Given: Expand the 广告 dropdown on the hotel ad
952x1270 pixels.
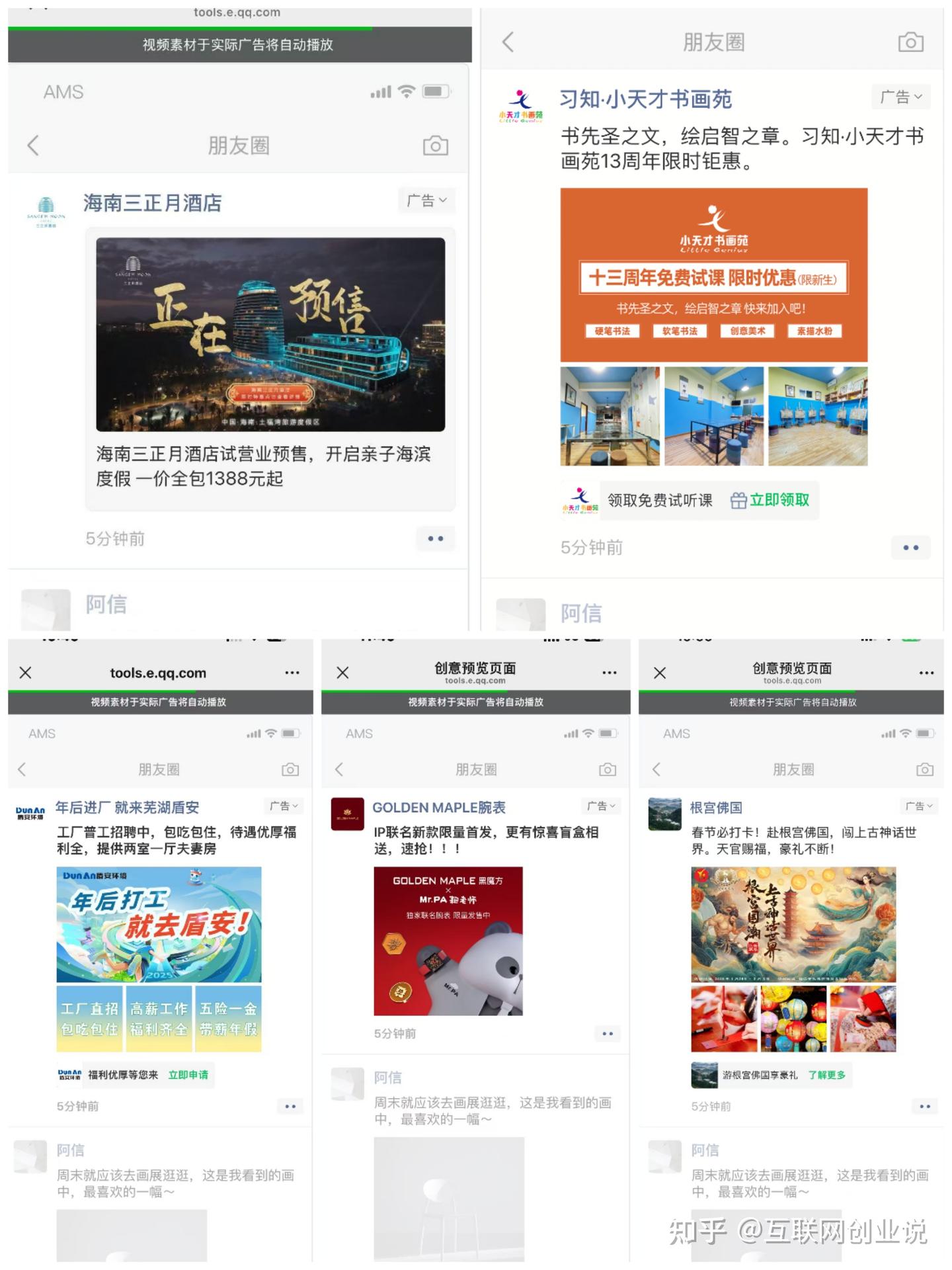Looking at the screenshot, I should [426, 200].
